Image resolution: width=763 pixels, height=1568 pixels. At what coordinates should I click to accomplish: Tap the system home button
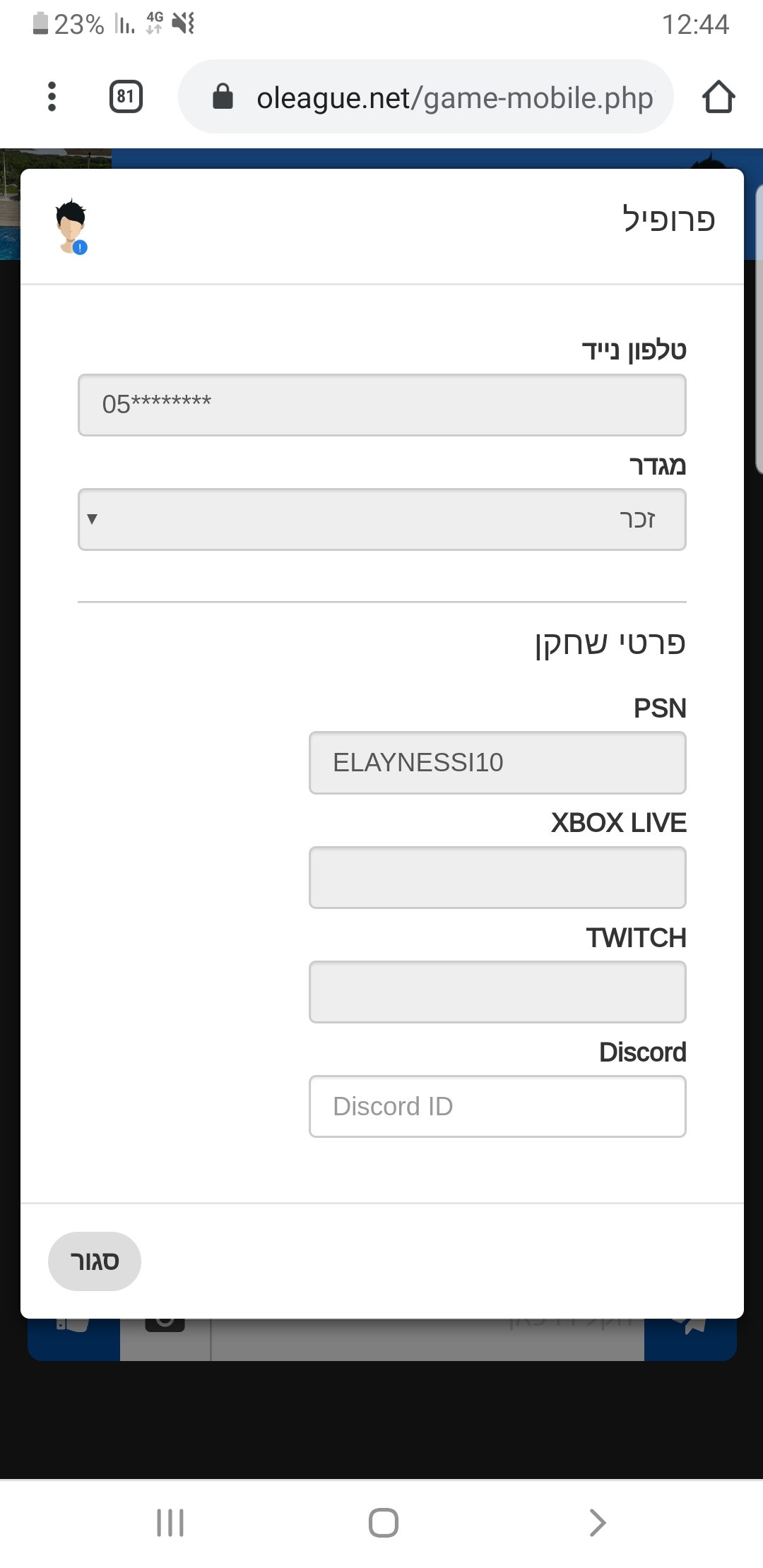coord(383,1523)
